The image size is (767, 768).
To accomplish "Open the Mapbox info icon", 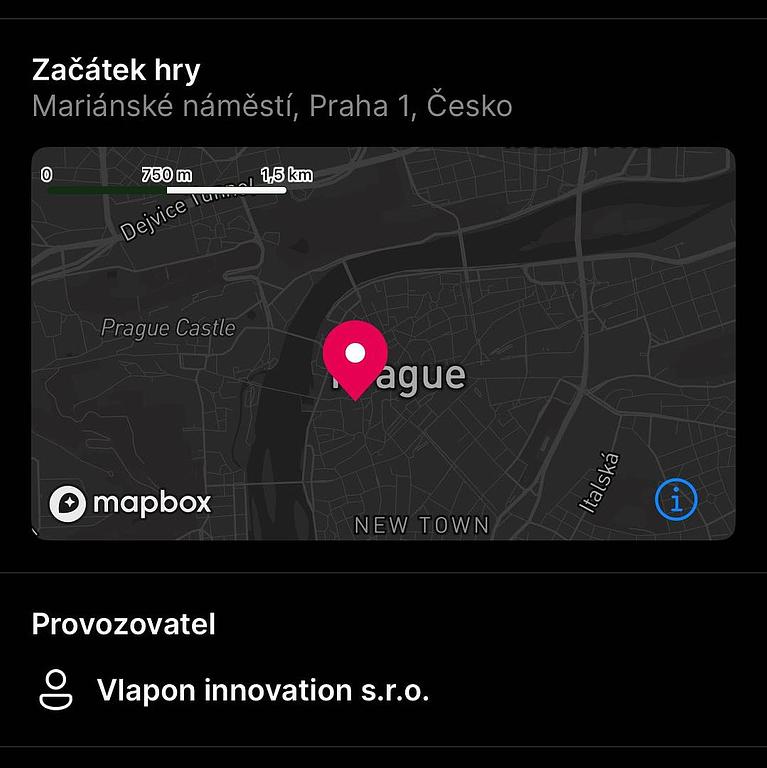I will (x=676, y=498).
